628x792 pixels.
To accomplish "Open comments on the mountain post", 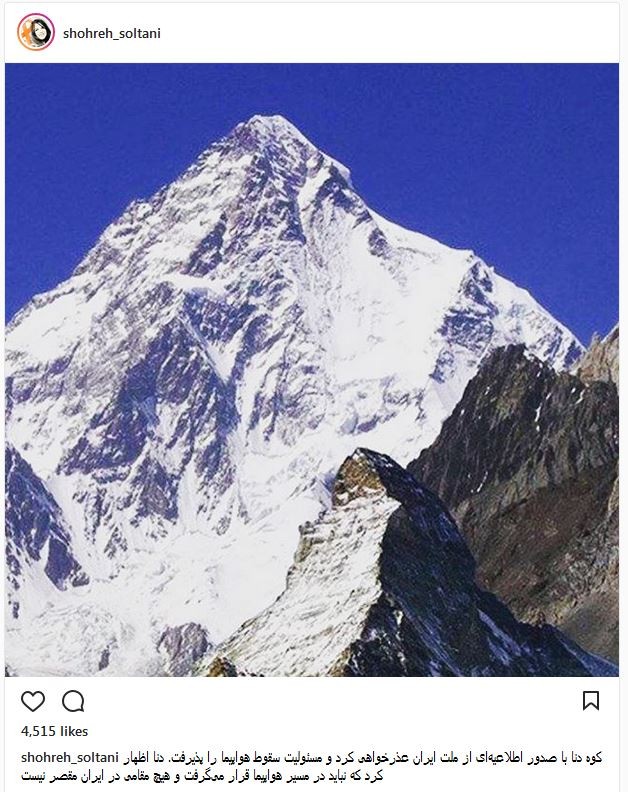I will (x=73, y=700).
